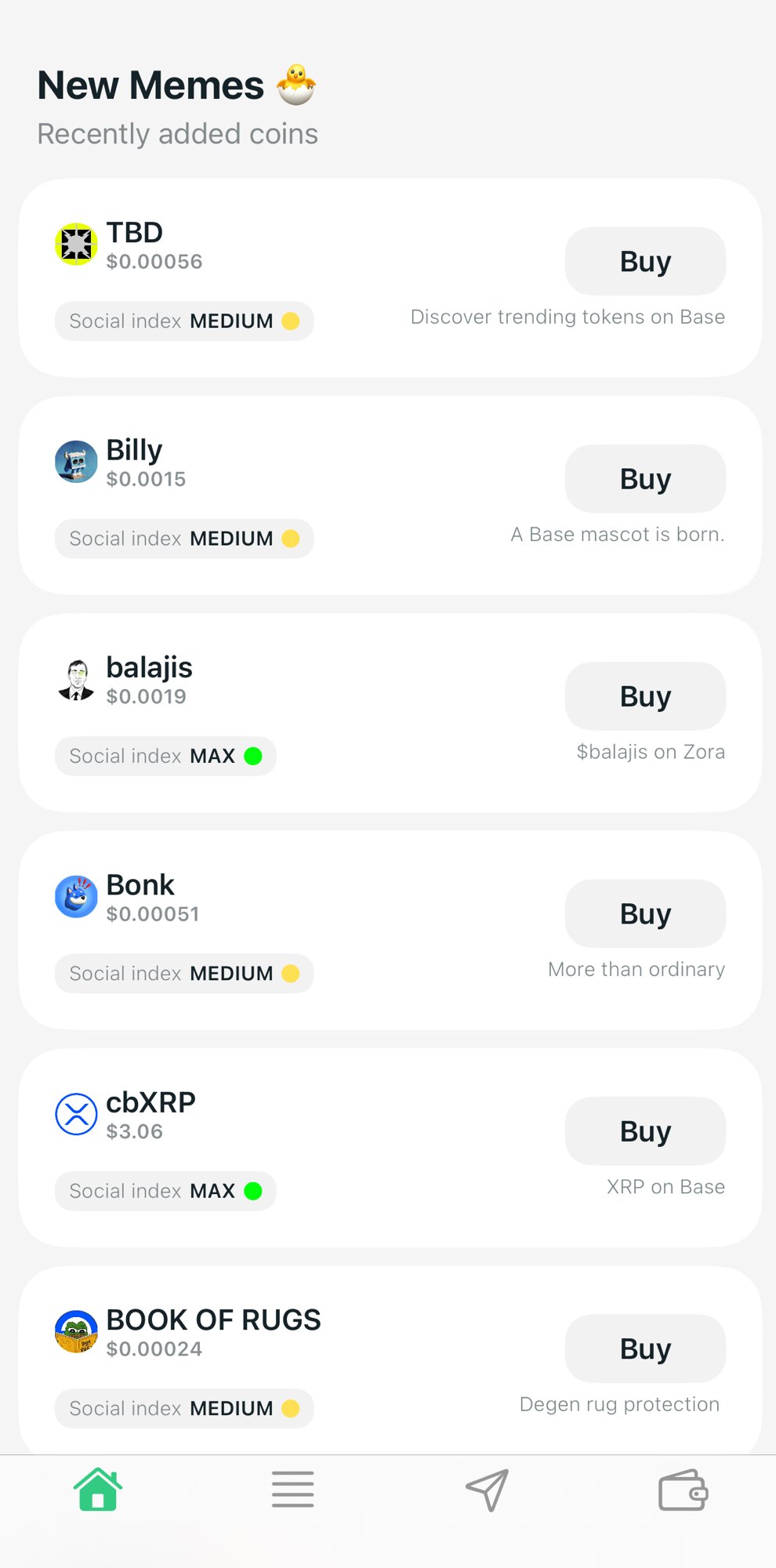Buy the TBD coin
776x1568 pixels.
(x=645, y=261)
